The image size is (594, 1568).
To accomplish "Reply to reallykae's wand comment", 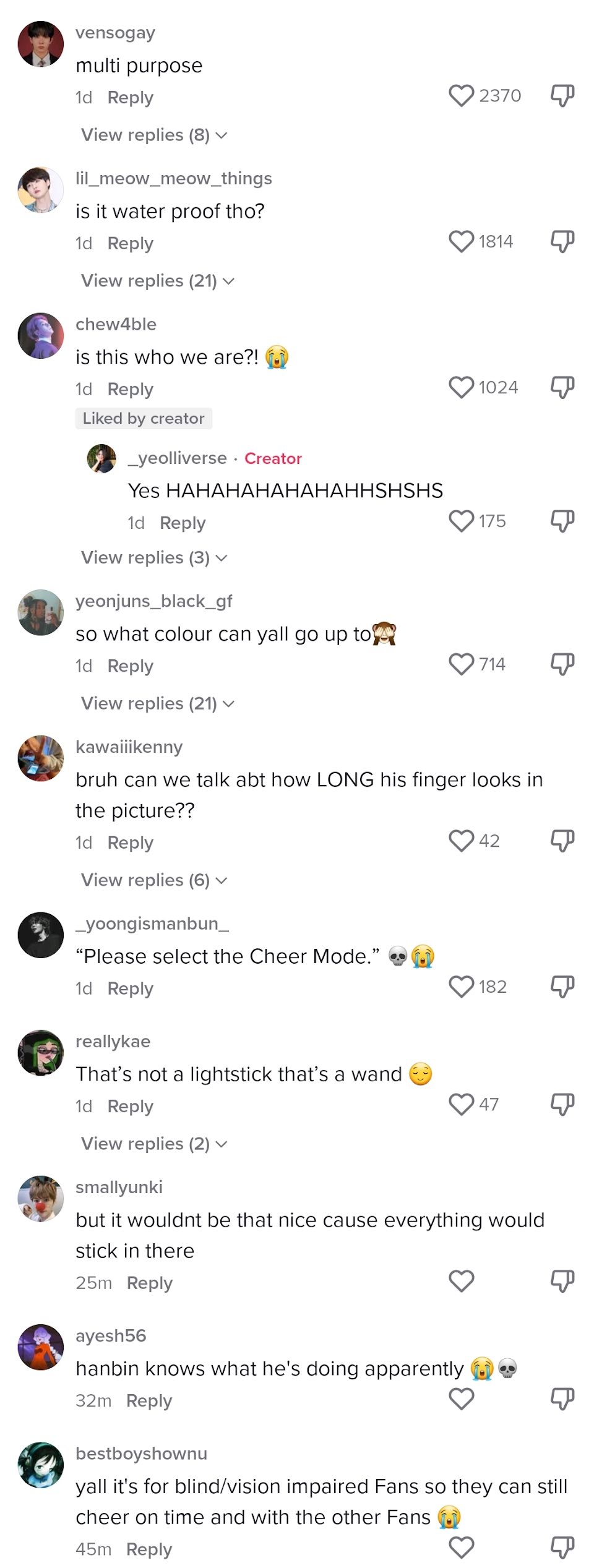I will coord(130,1106).
